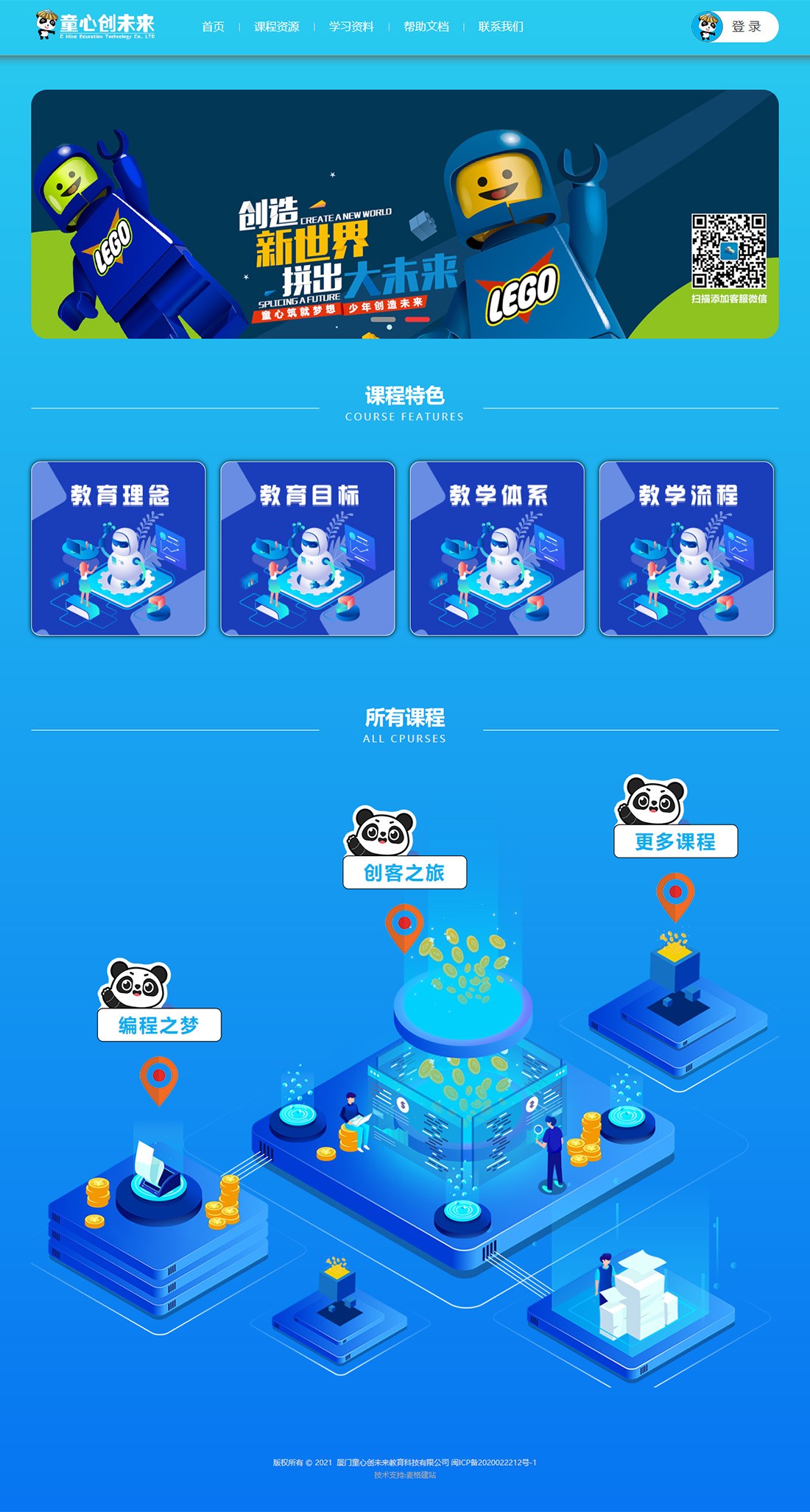This screenshot has width=810, height=1512.
Task: Go to the 首页 nav link
Action: pos(213,27)
